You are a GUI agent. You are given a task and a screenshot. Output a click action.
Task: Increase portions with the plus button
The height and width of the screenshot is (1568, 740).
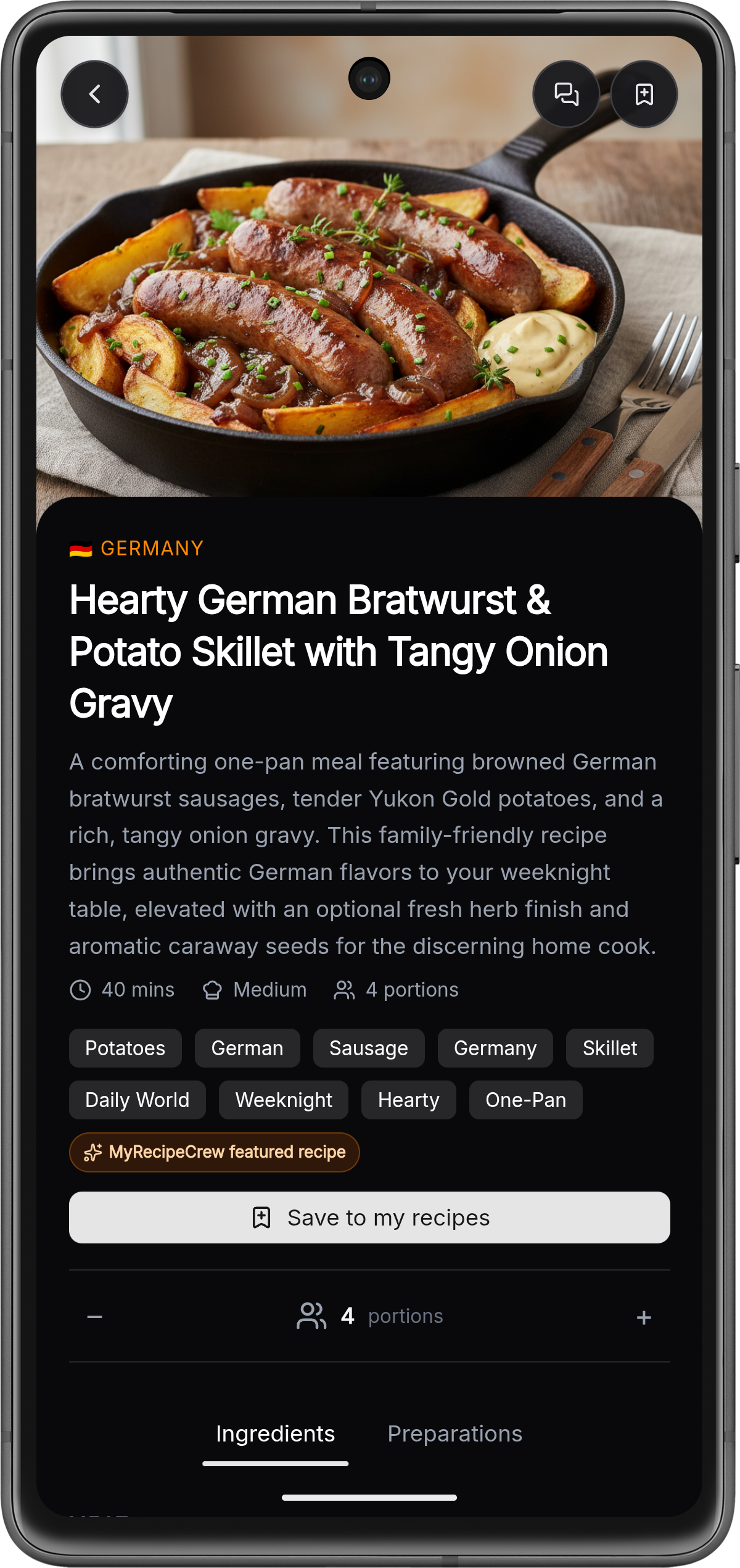644,1317
